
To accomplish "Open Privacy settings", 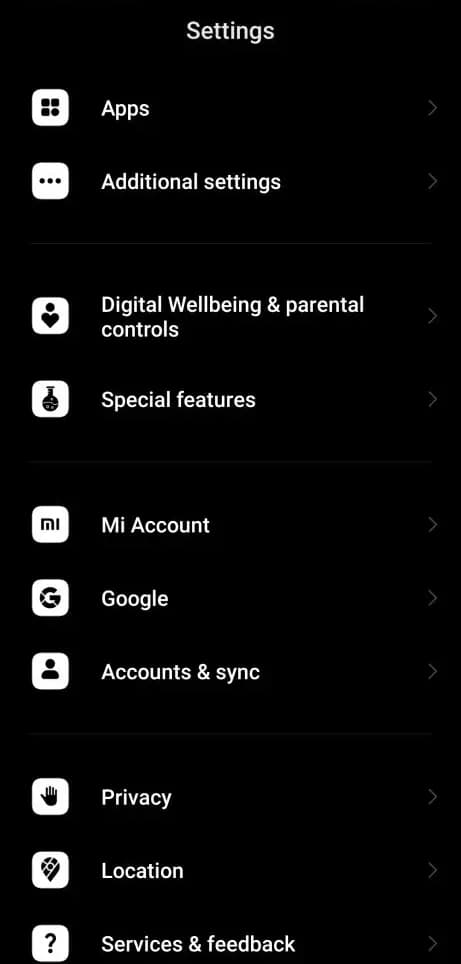I will [230, 797].
